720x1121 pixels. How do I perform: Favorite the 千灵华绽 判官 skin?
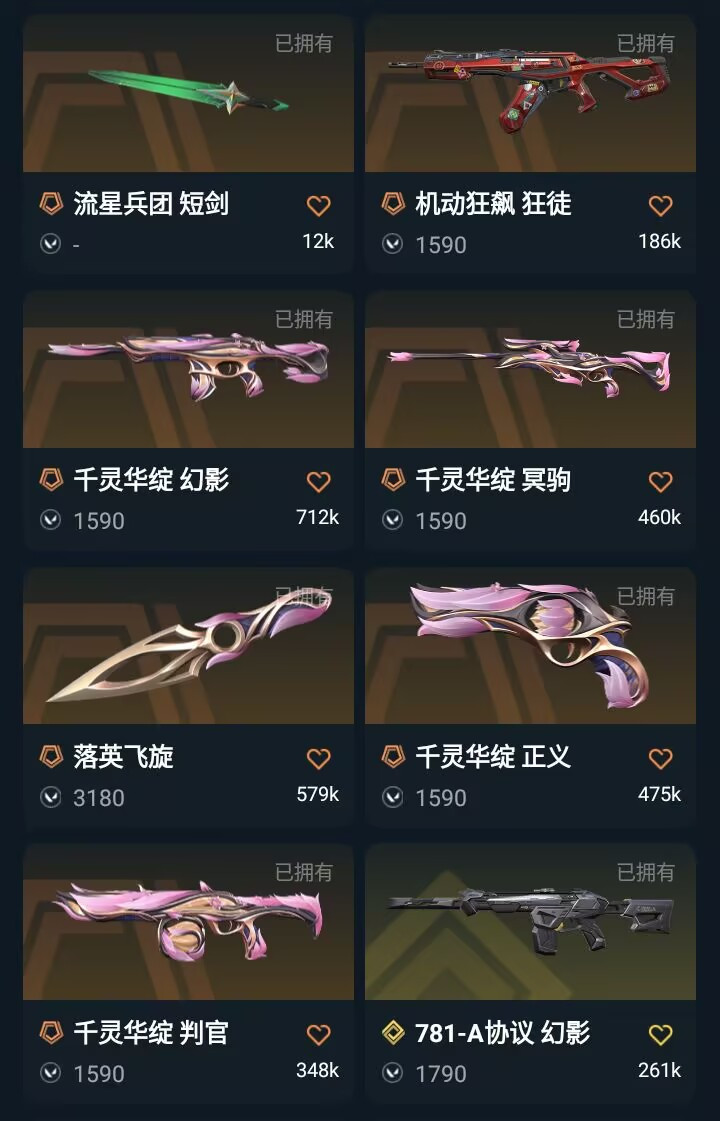pyautogui.click(x=318, y=1035)
